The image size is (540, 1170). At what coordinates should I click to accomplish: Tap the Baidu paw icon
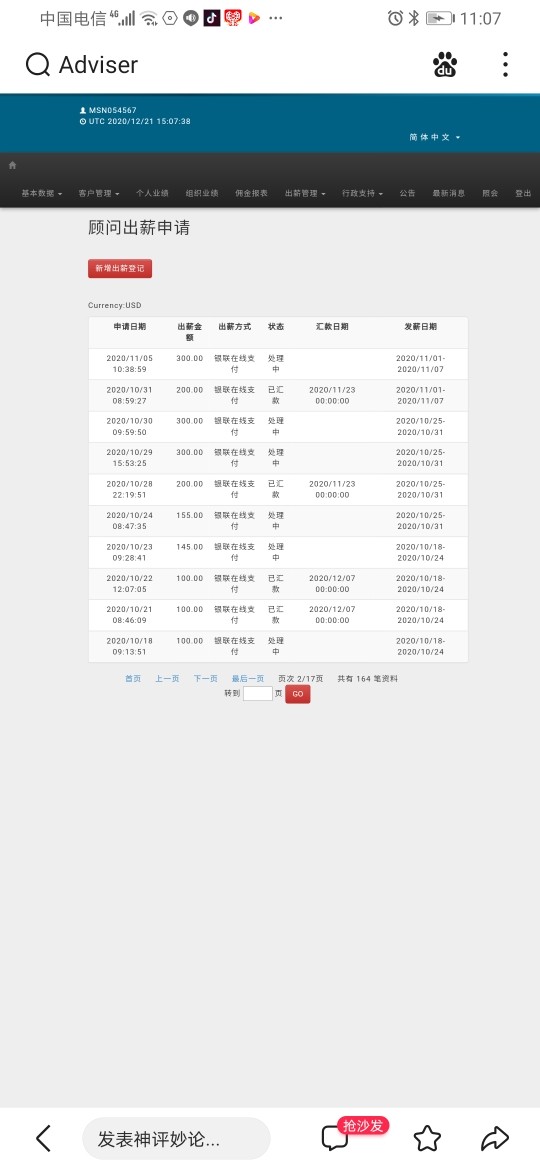[x=445, y=65]
